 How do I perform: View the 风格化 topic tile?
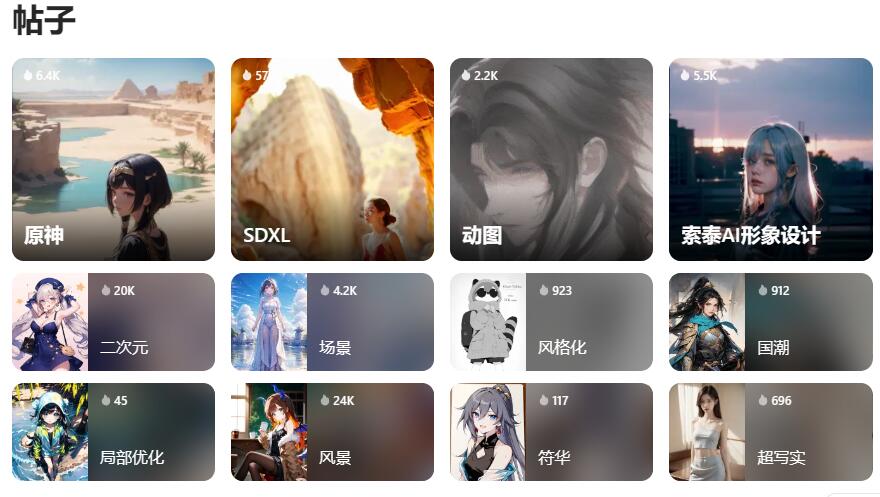point(551,322)
